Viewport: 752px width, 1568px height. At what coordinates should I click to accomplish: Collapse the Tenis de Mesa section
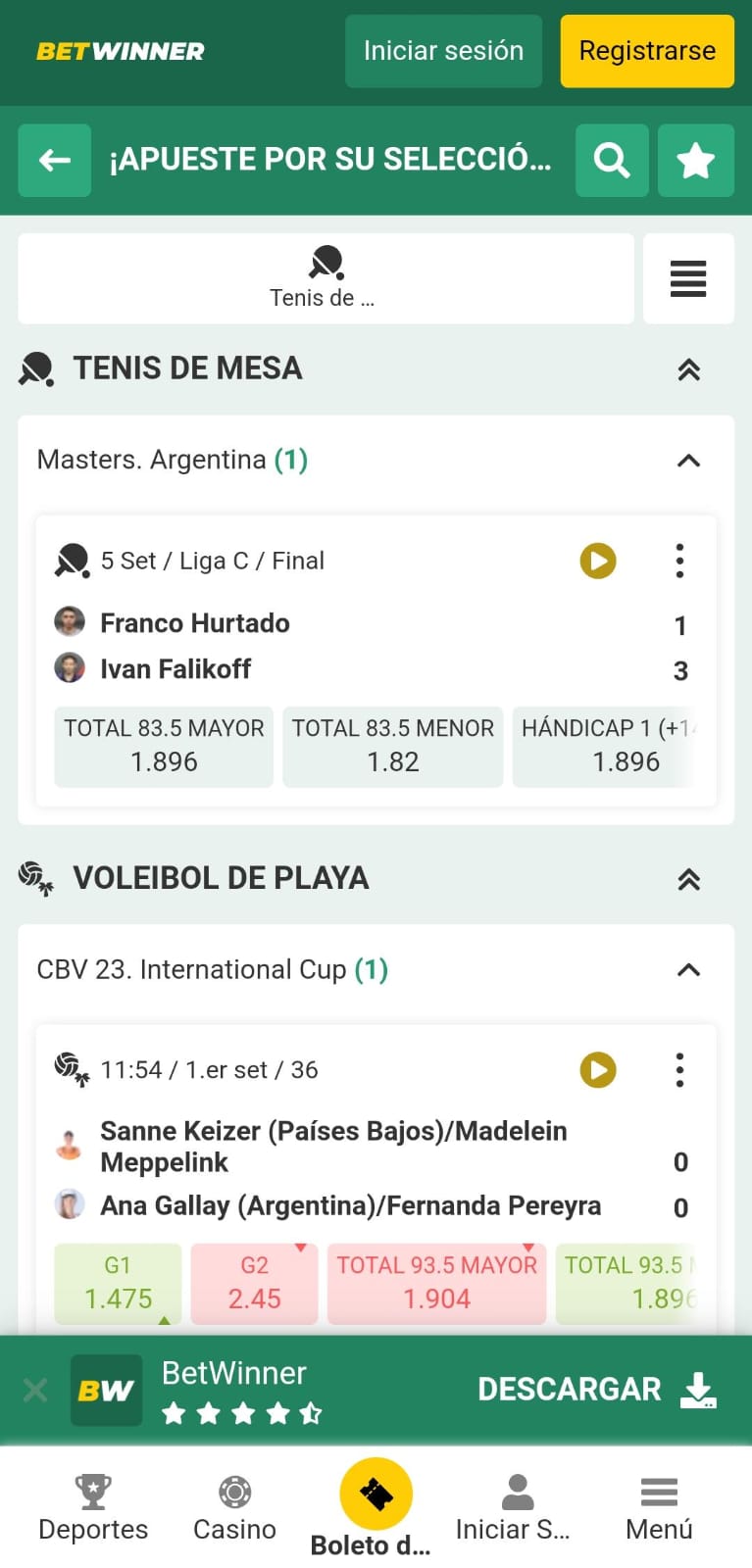[688, 369]
